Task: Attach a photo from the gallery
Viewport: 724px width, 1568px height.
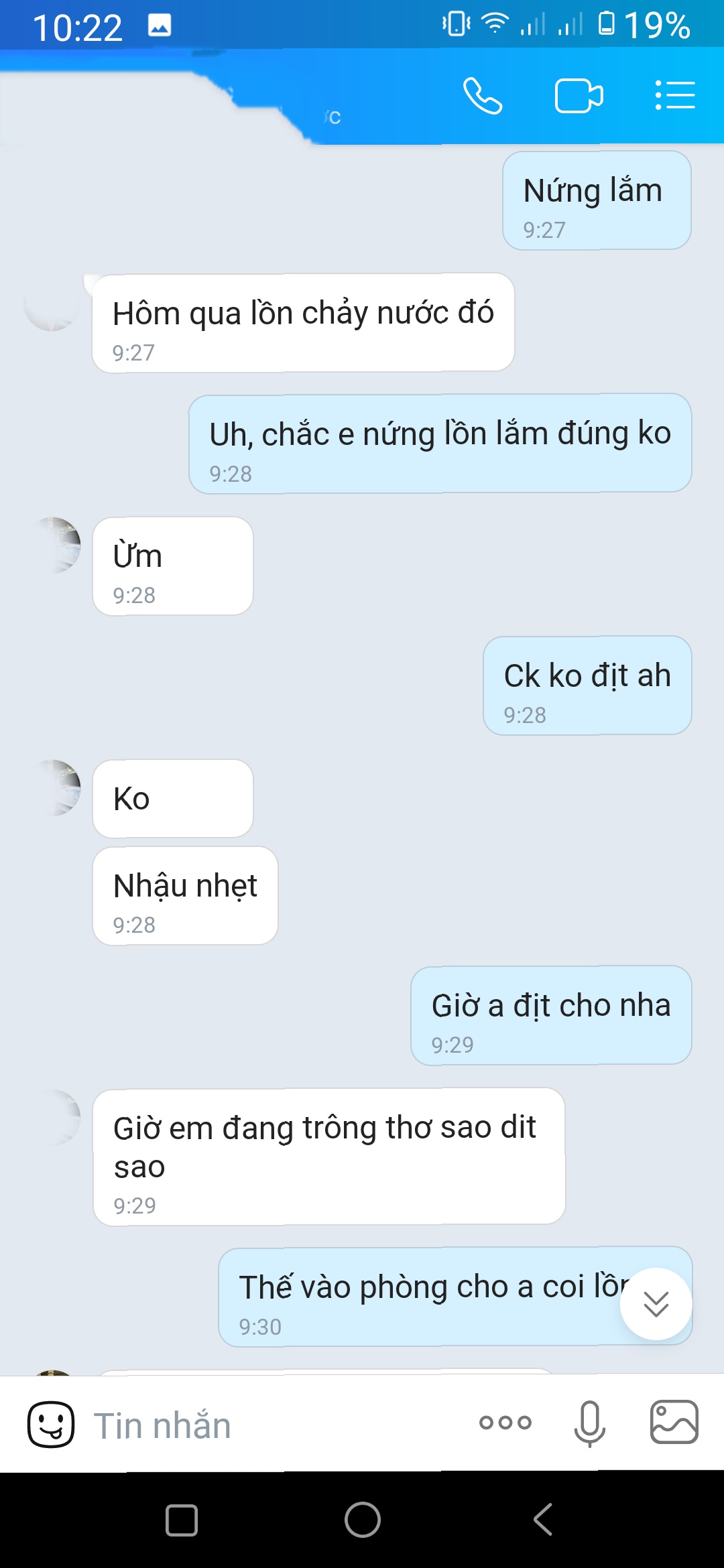Action: (x=674, y=1422)
